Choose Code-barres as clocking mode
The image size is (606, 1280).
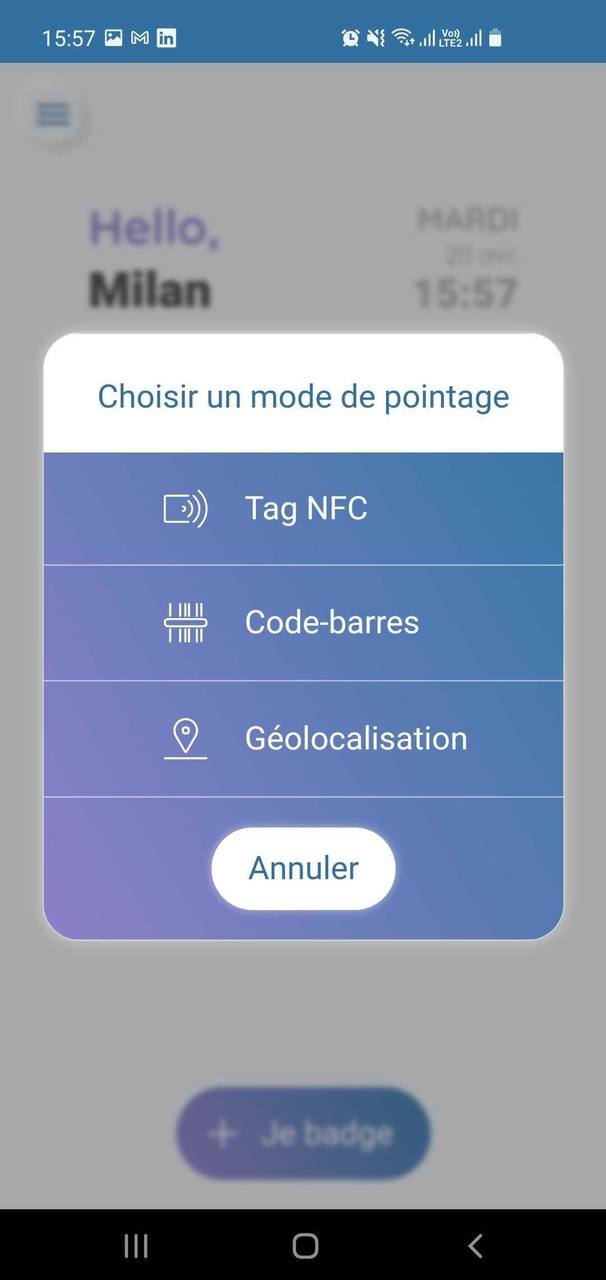[303, 623]
